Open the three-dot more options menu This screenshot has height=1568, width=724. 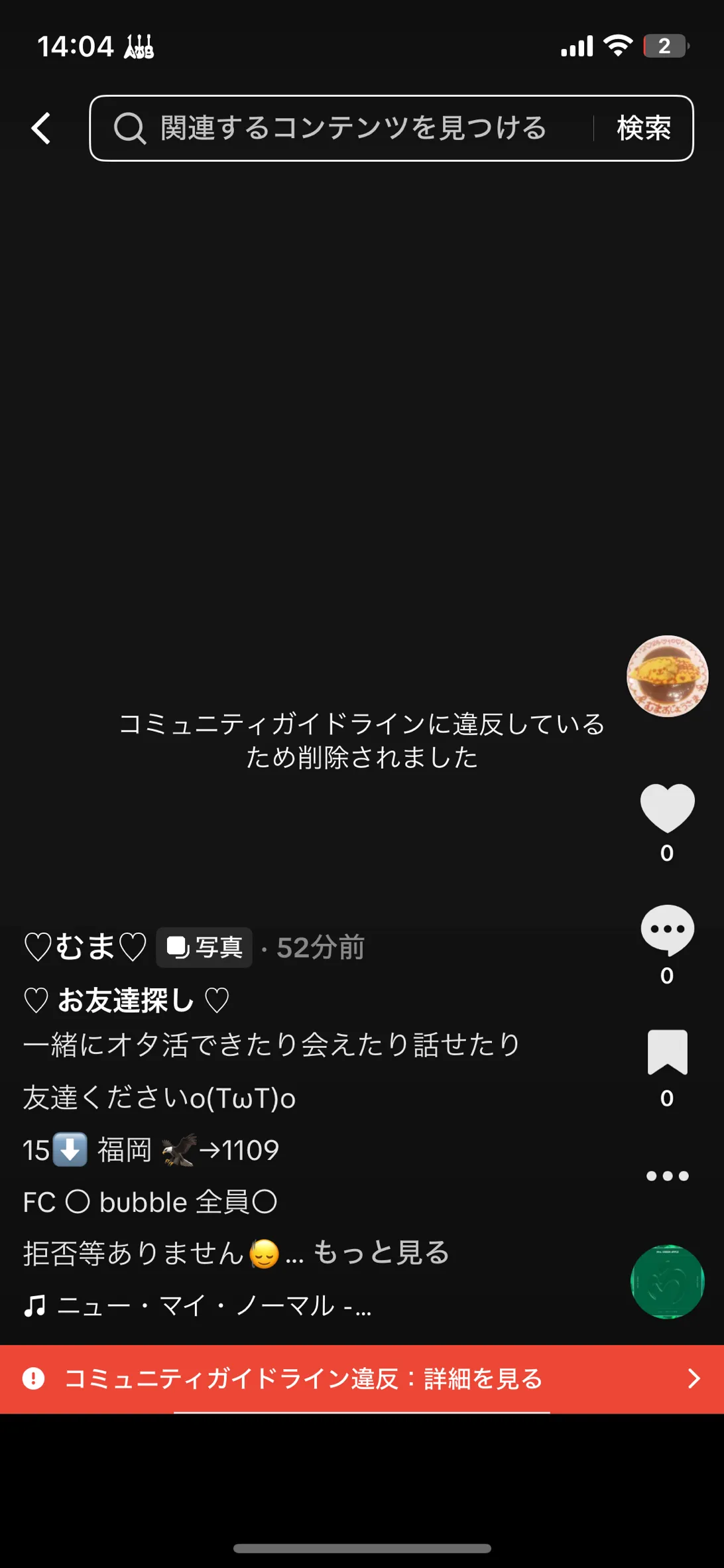[x=667, y=1176]
